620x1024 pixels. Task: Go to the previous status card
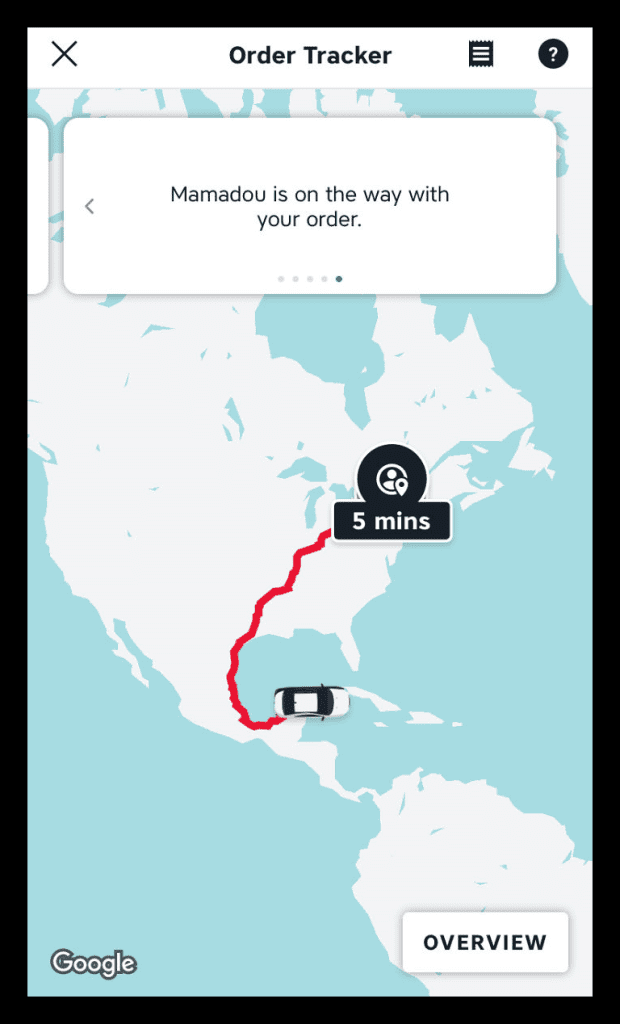click(90, 206)
